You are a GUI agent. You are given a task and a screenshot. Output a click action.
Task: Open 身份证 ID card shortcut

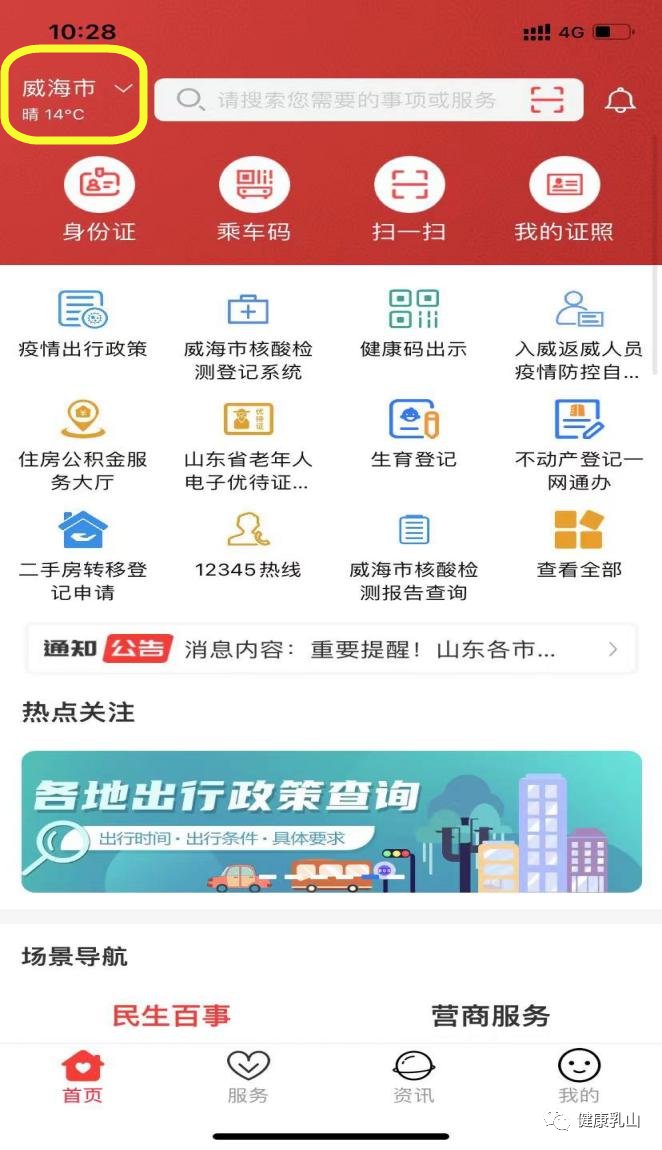click(x=99, y=202)
